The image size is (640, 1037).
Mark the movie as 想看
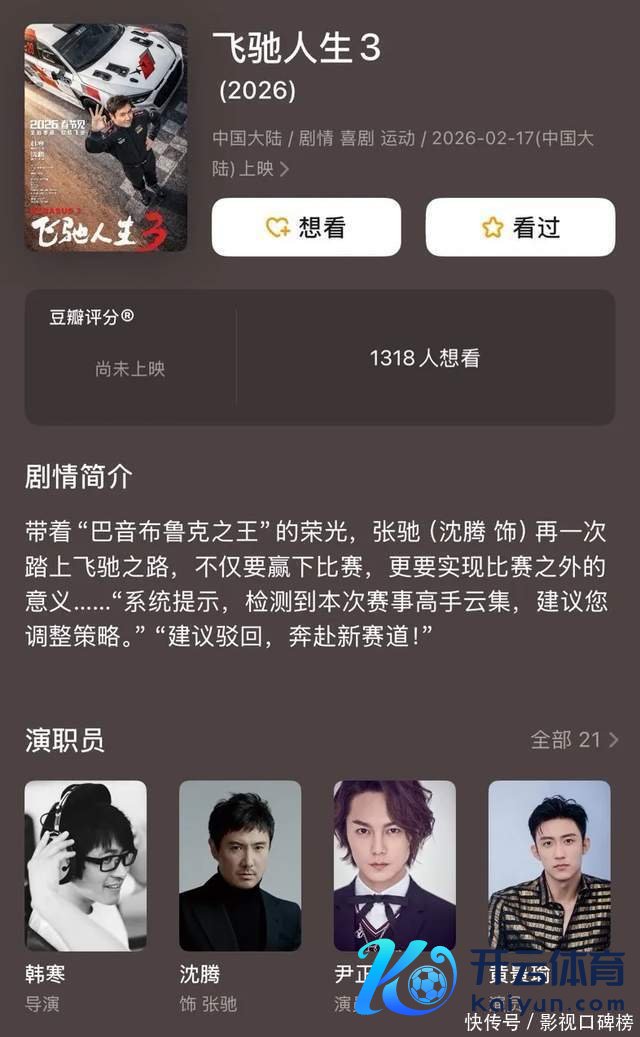click(306, 227)
